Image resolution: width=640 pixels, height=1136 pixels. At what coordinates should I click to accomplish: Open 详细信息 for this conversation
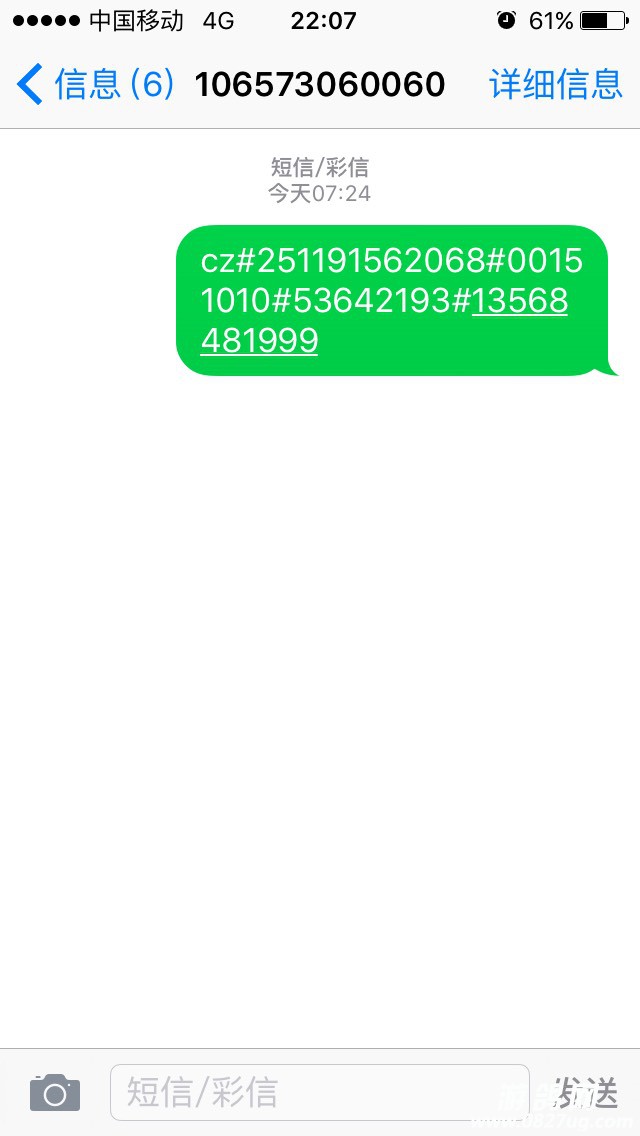coord(556,84)
